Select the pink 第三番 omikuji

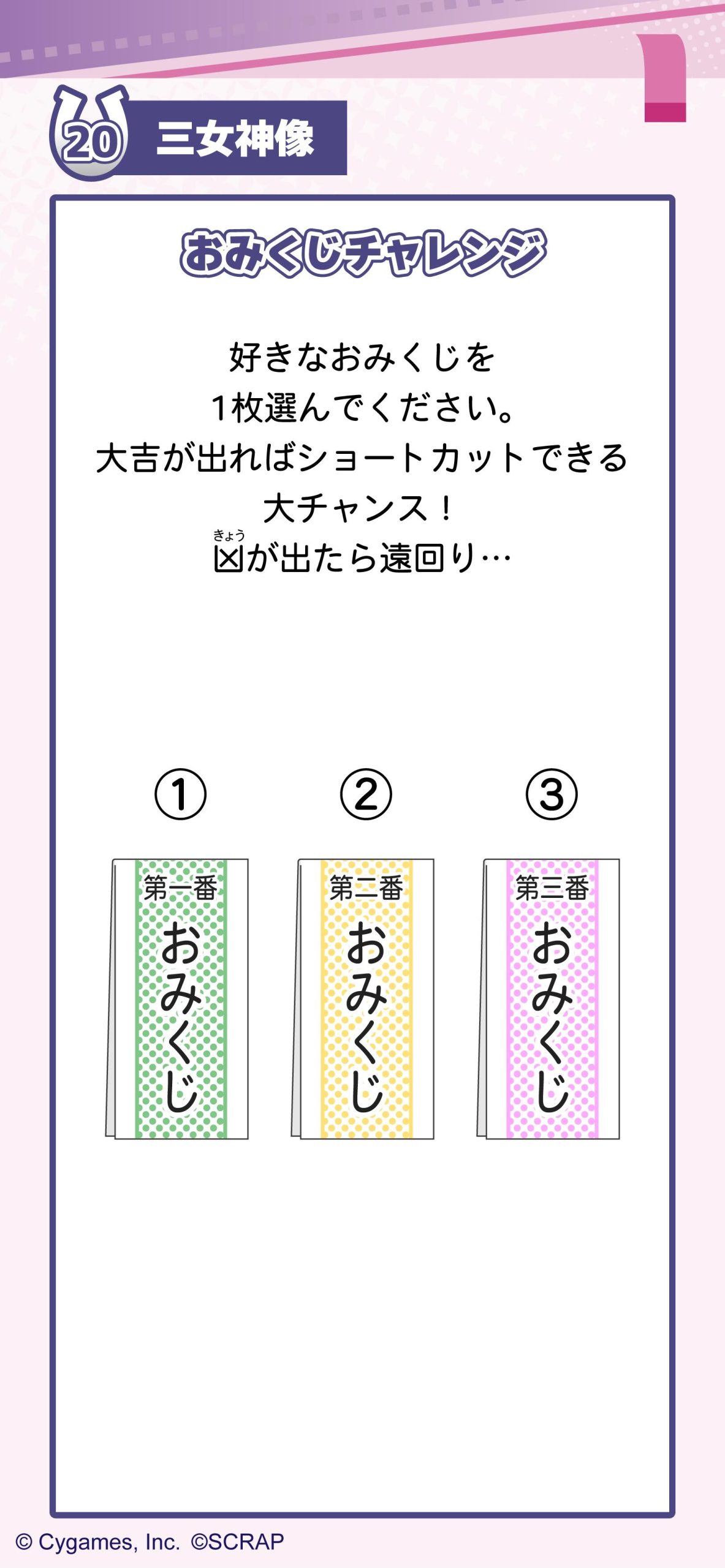tap(552, 998)
